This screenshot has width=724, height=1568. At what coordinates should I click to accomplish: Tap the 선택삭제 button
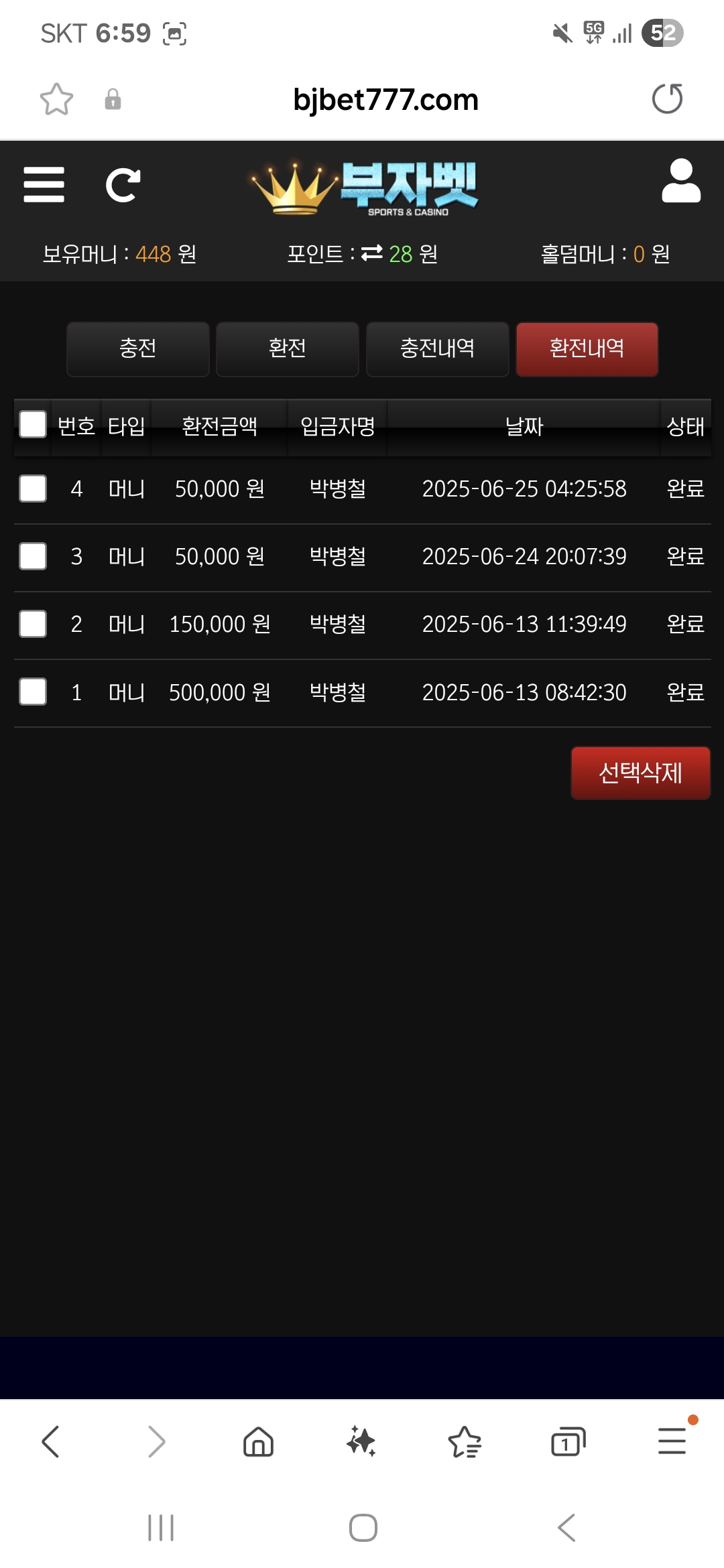640,773
